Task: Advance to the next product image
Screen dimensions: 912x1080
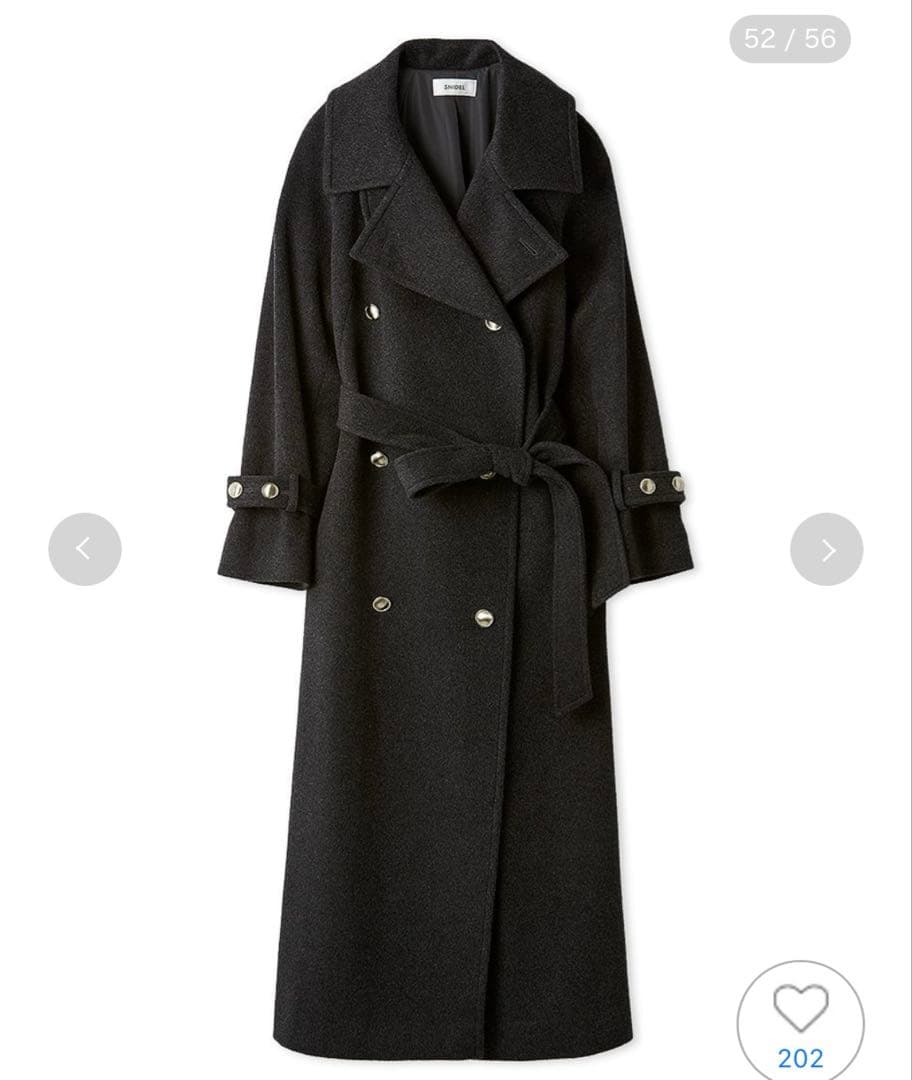Action: coord(826,548)
